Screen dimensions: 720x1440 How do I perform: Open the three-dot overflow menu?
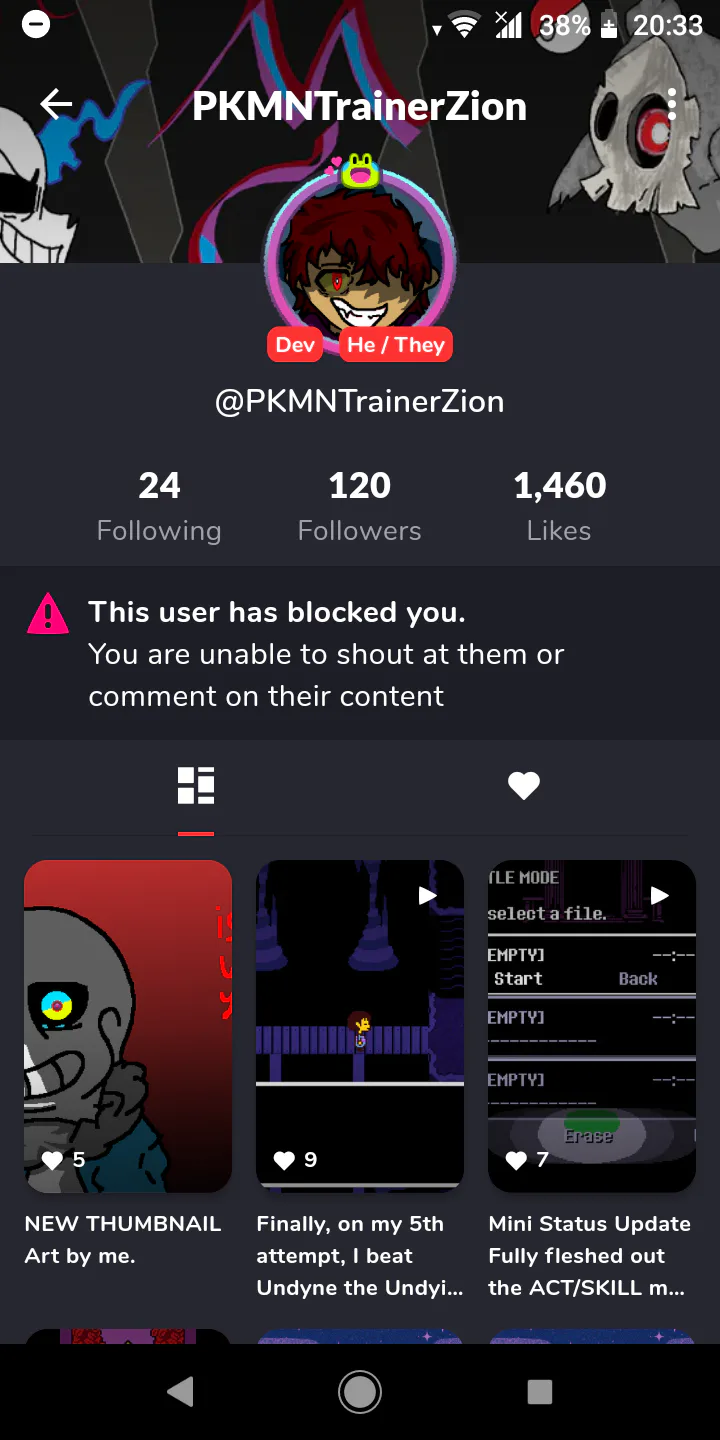[672, 104]
